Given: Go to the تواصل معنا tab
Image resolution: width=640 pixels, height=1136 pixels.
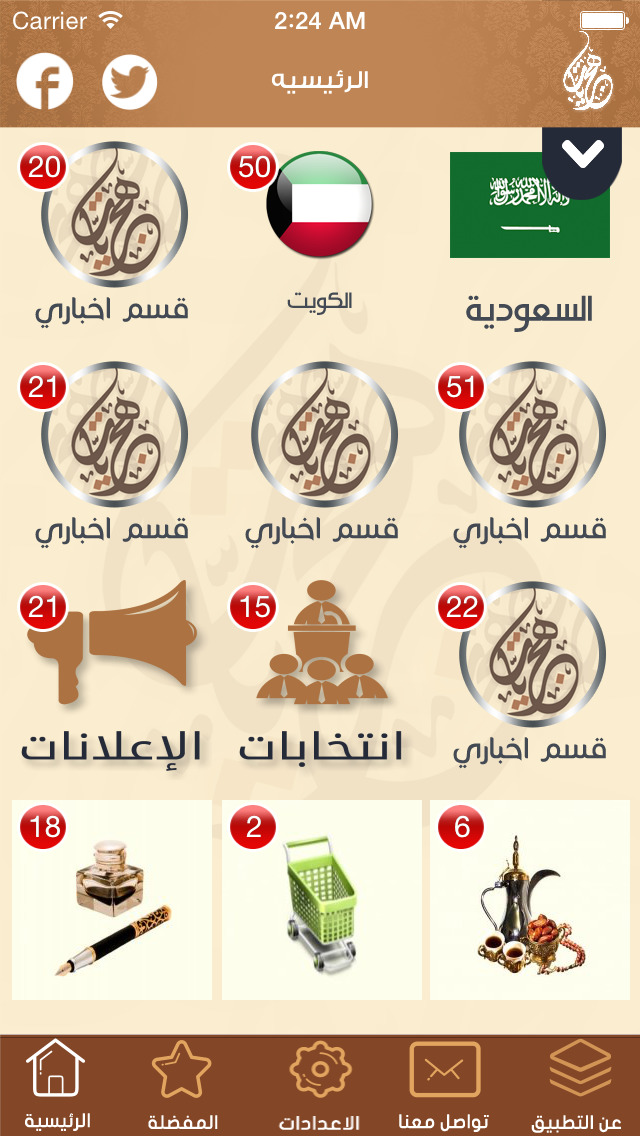Looking at the screenshot, I should (x=445, y=1085).
